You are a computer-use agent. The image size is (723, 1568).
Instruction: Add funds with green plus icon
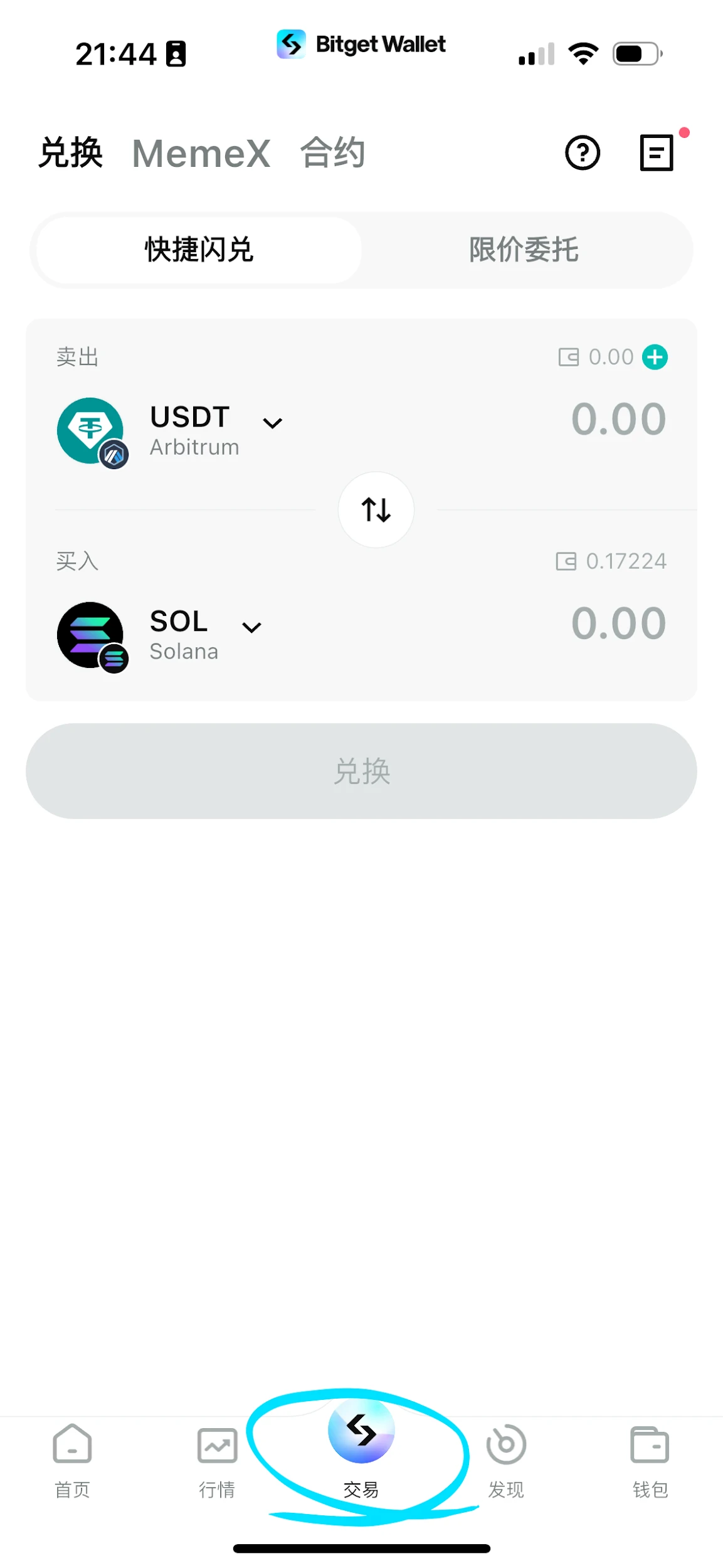655,357
